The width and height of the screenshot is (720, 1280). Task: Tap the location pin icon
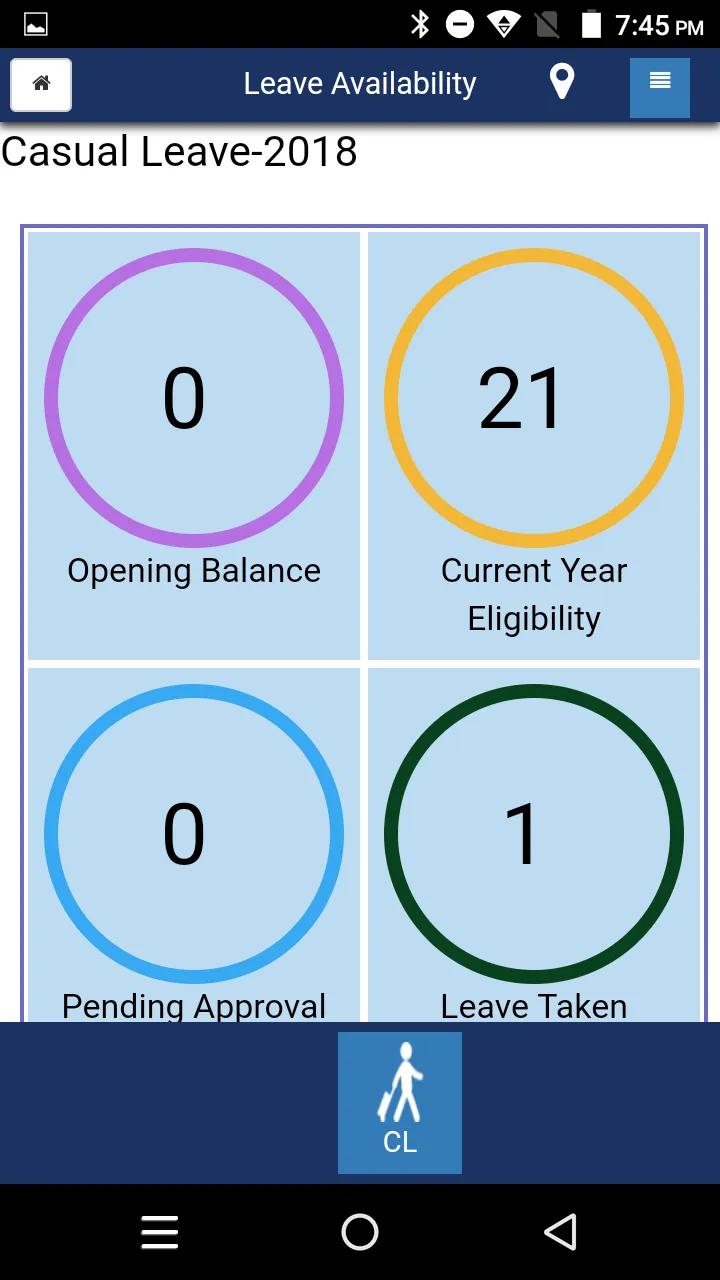coord(562,82)
